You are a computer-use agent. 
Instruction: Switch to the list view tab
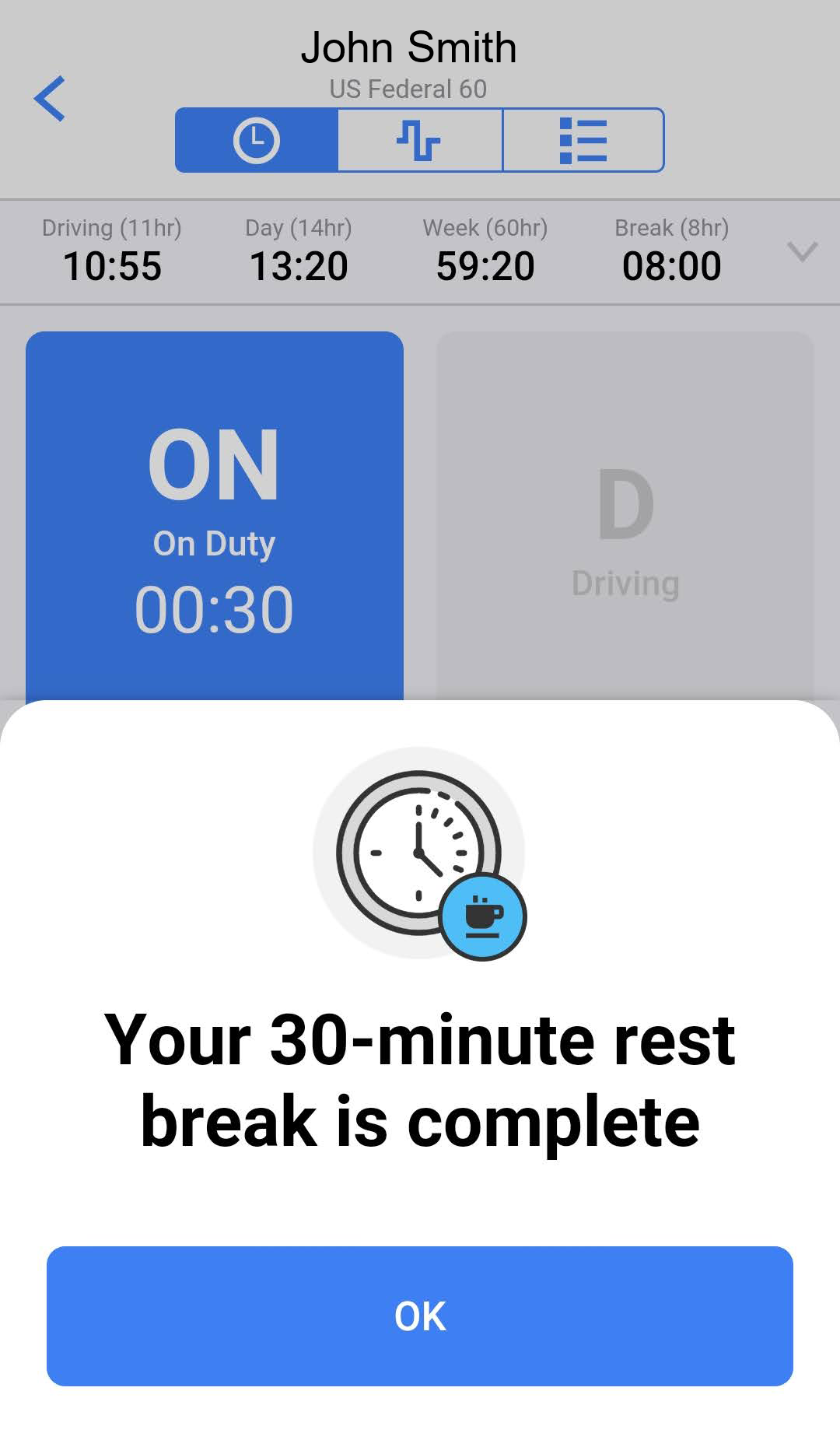pos(583,141)
